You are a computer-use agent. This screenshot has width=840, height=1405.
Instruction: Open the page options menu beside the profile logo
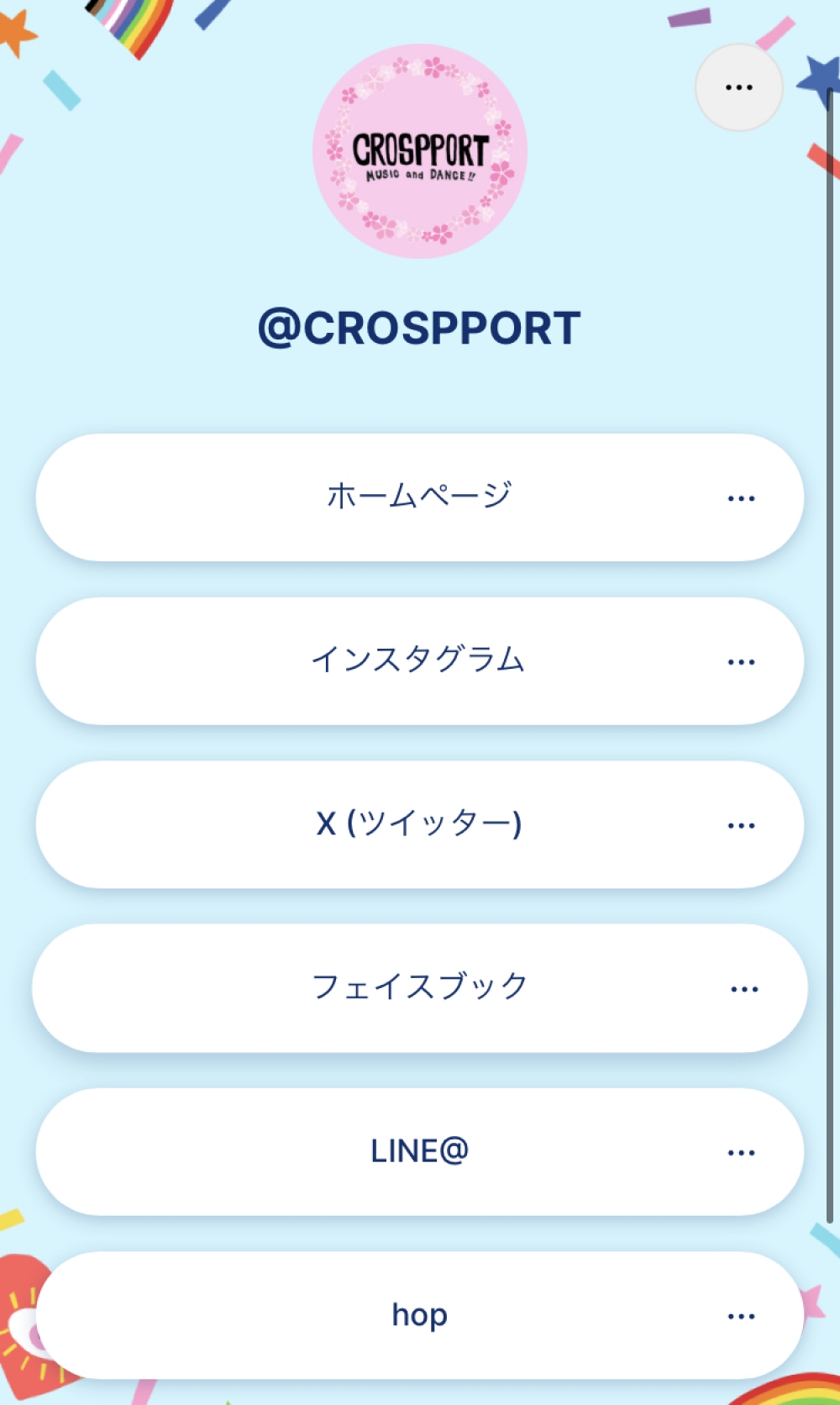738,87
